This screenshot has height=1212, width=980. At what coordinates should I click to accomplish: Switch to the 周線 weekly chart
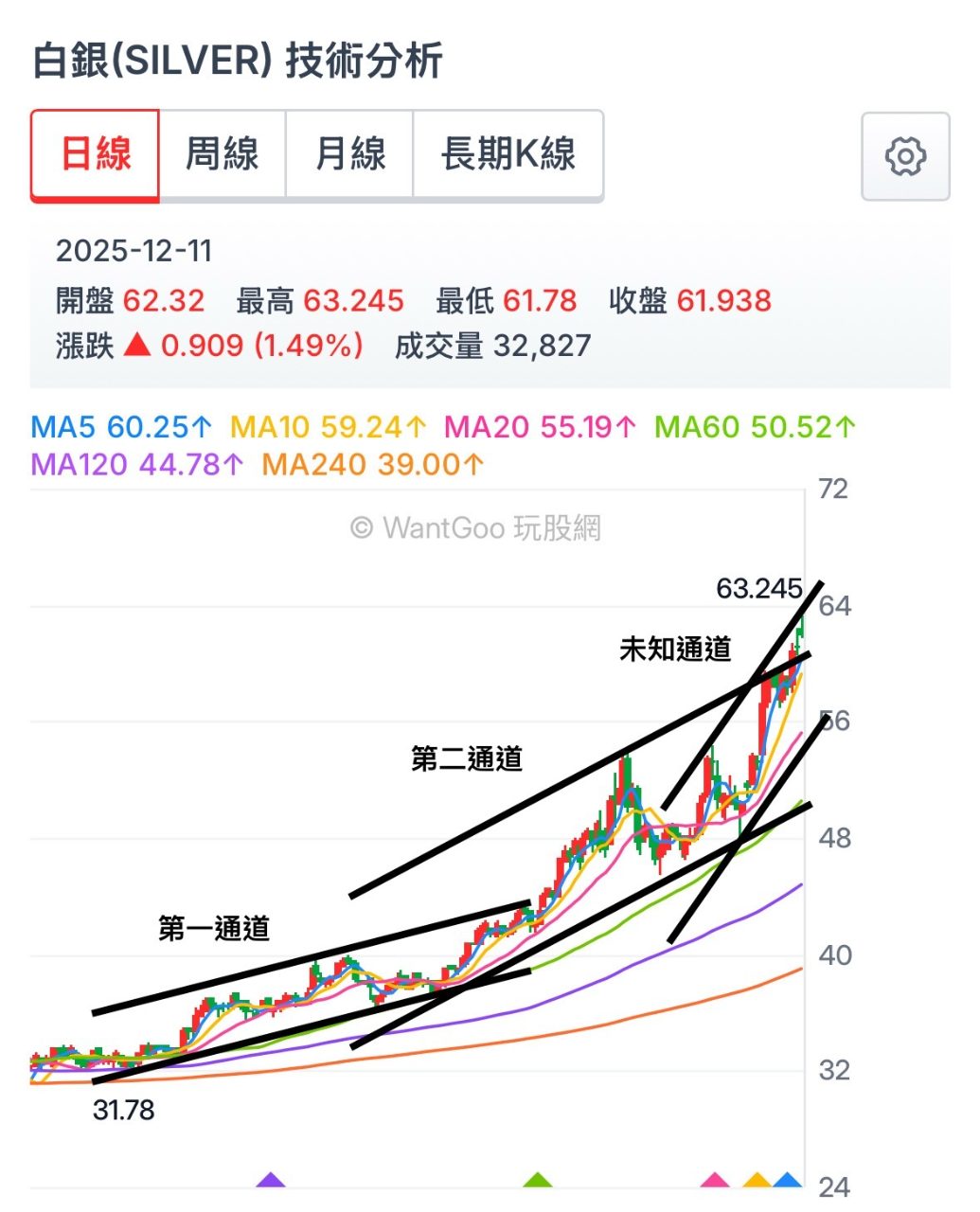coord(223,154)
